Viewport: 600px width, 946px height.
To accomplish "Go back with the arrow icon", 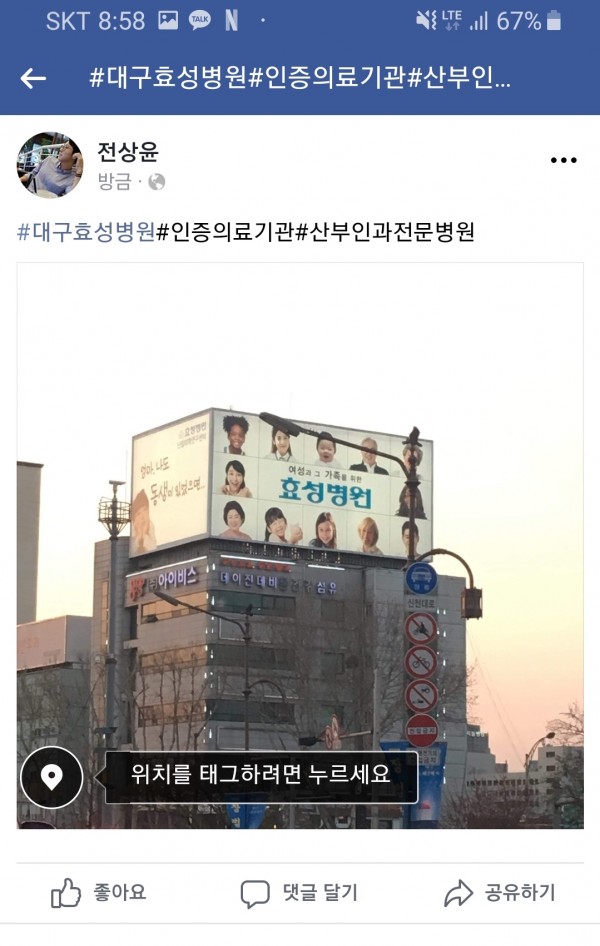I will pyautogui.click(x=33, y=79).
